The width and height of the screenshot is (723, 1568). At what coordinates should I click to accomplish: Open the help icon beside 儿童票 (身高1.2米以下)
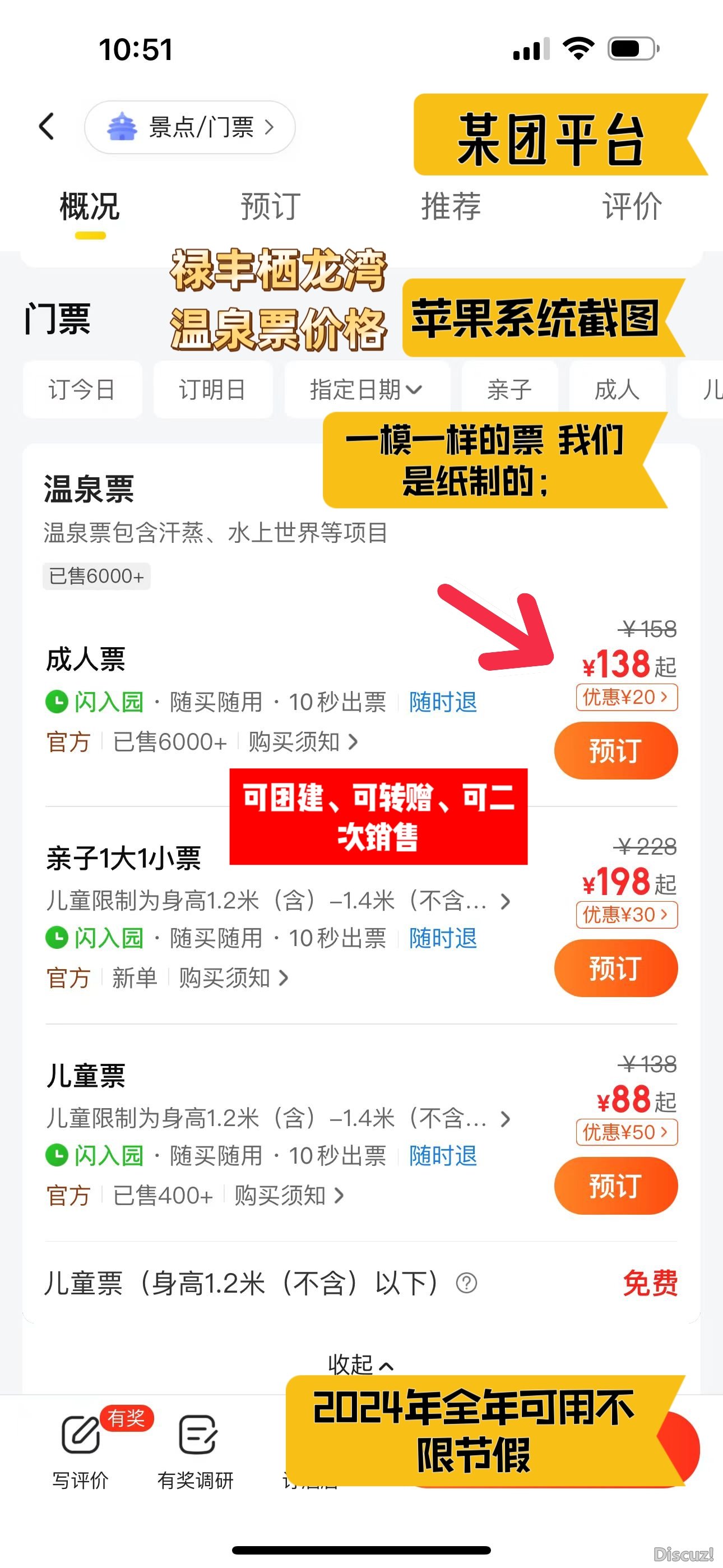(x=466, y=1283)
